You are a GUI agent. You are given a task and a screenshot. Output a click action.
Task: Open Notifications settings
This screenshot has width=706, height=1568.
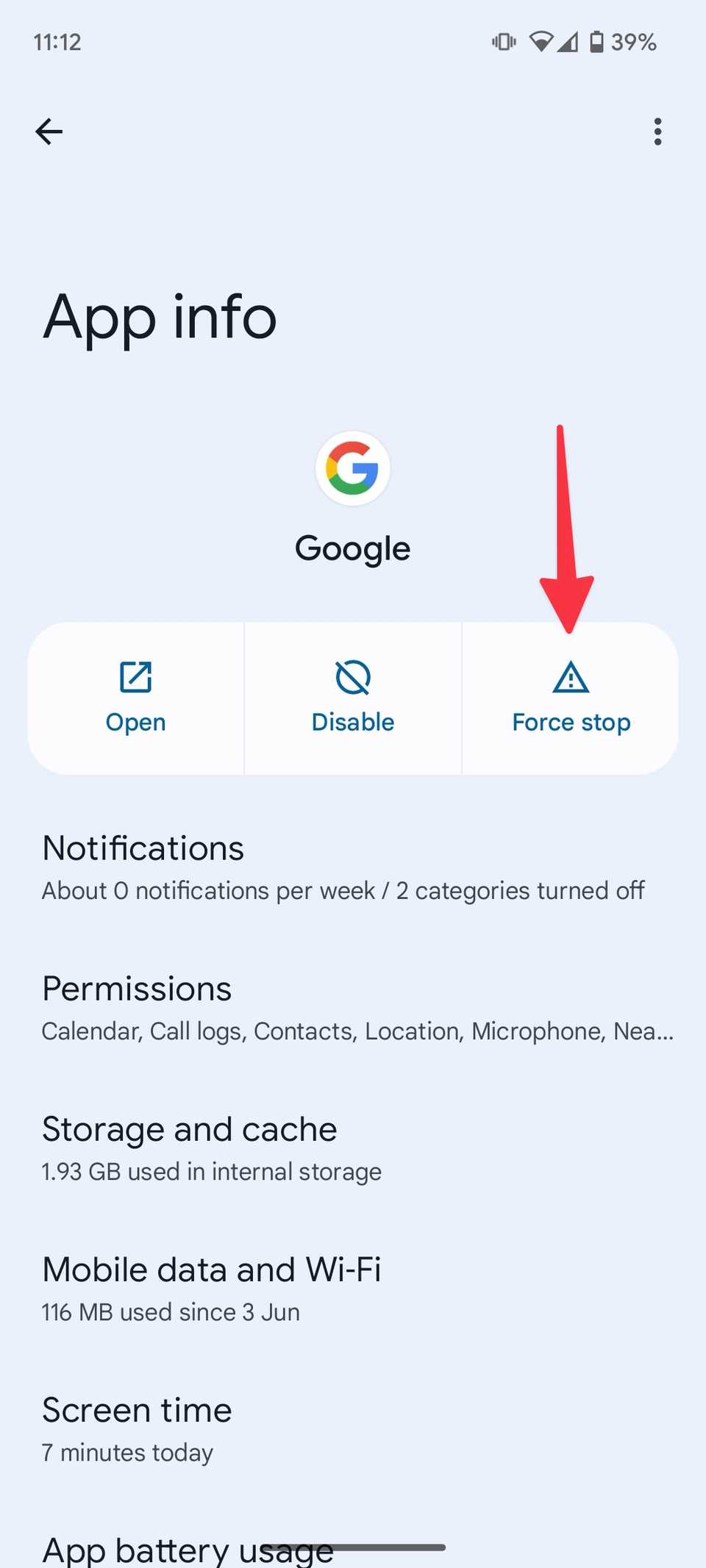pos(343,867)
